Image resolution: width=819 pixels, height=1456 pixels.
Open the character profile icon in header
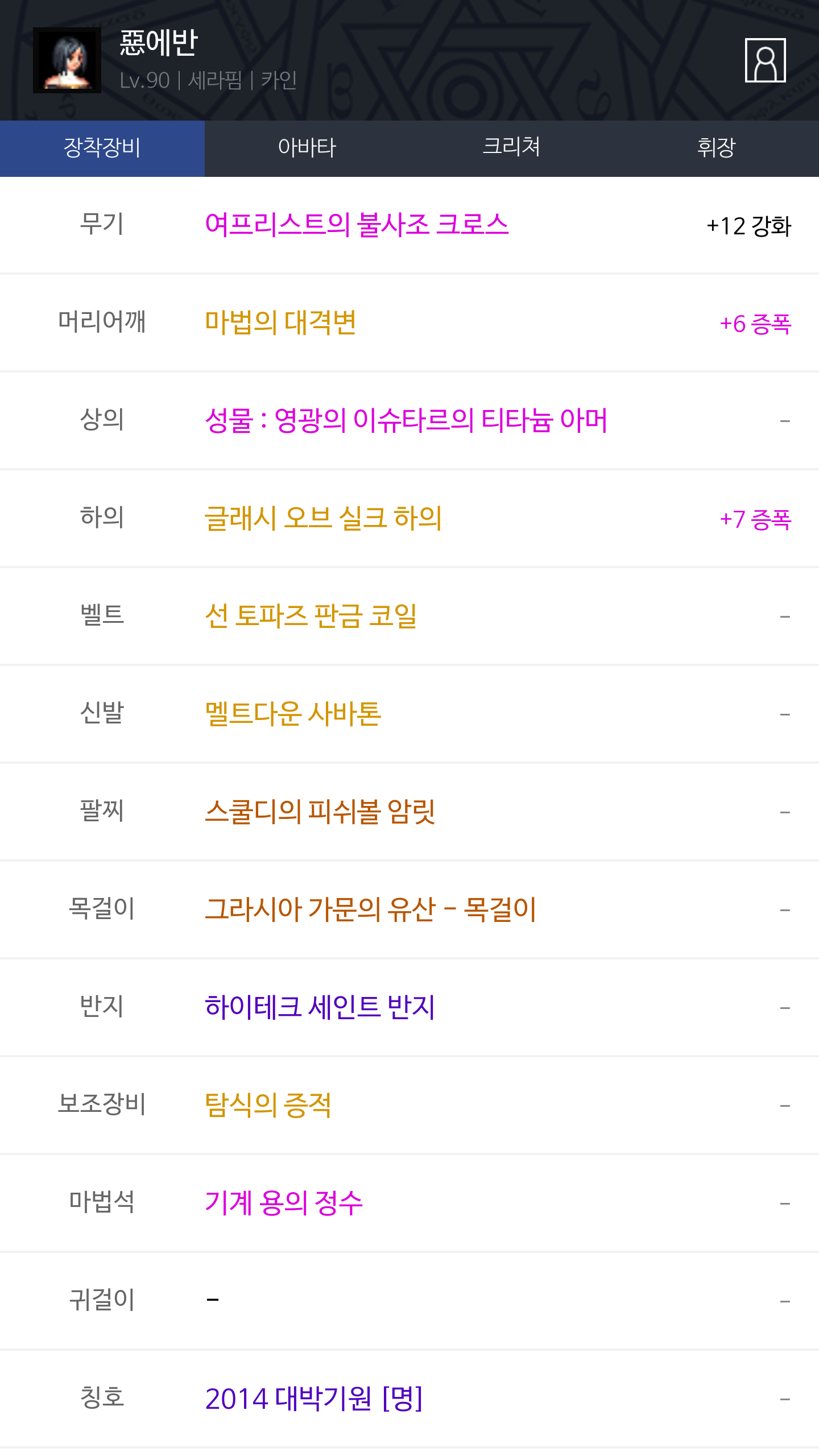click(765, 60)
